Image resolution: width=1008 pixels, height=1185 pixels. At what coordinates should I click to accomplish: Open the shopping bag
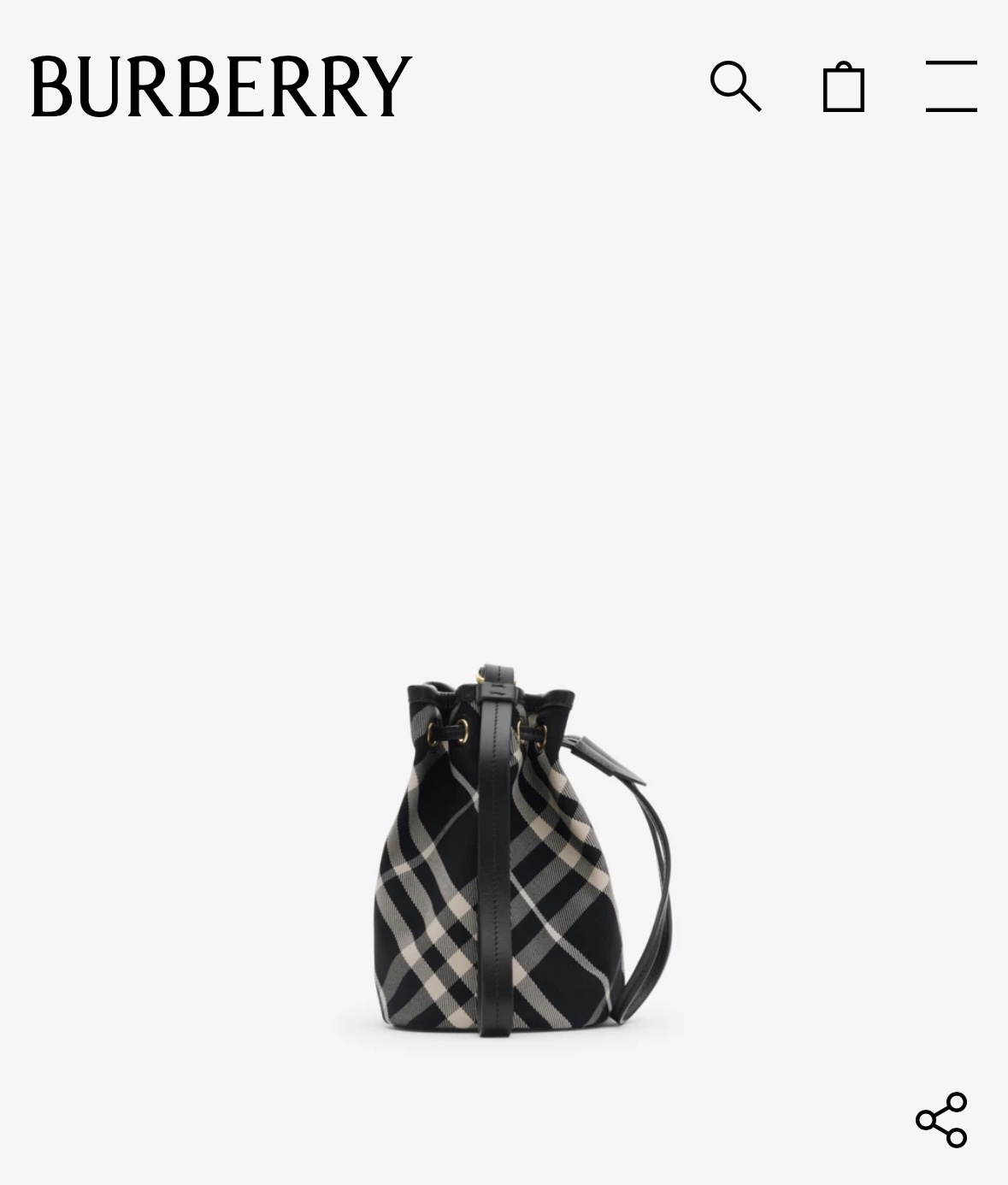pyautogui.click(x=843, y=86)
